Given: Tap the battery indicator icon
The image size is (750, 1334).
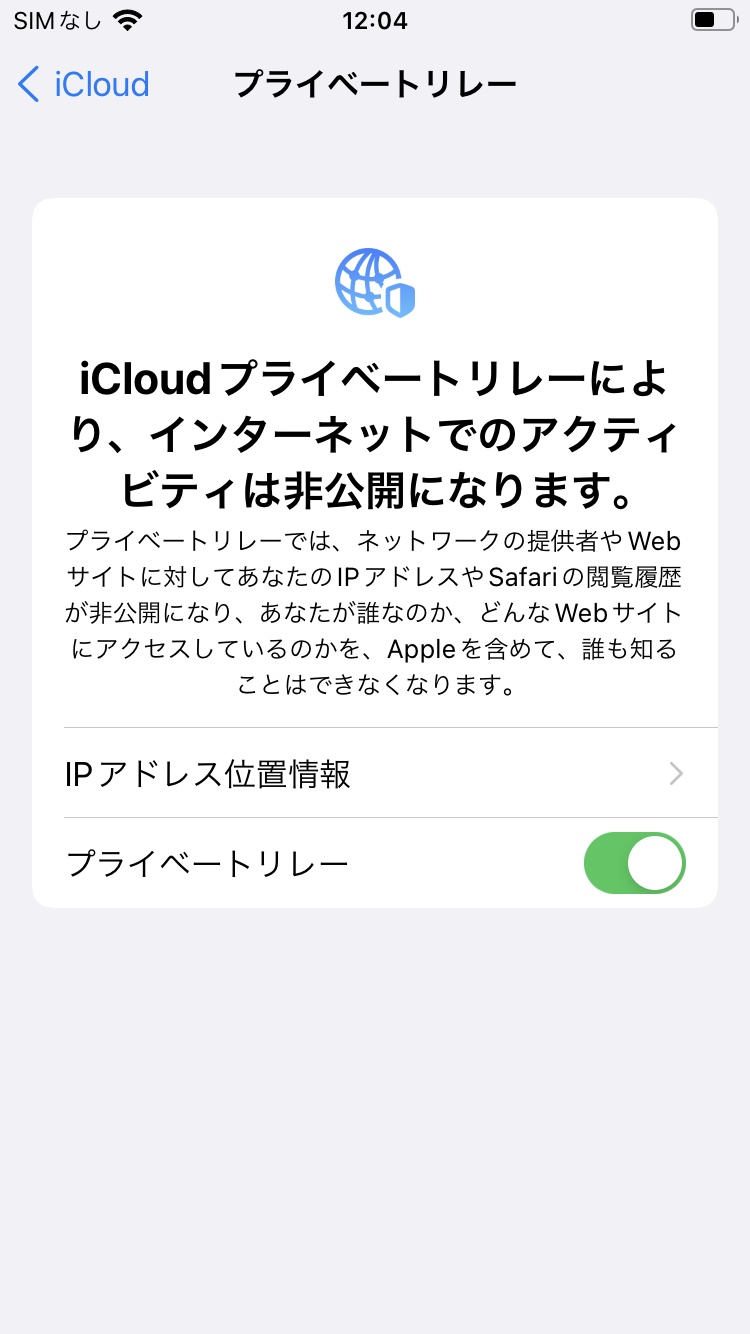Looking at the screenshot, I should pyautogui.click(x=712, y=20).
